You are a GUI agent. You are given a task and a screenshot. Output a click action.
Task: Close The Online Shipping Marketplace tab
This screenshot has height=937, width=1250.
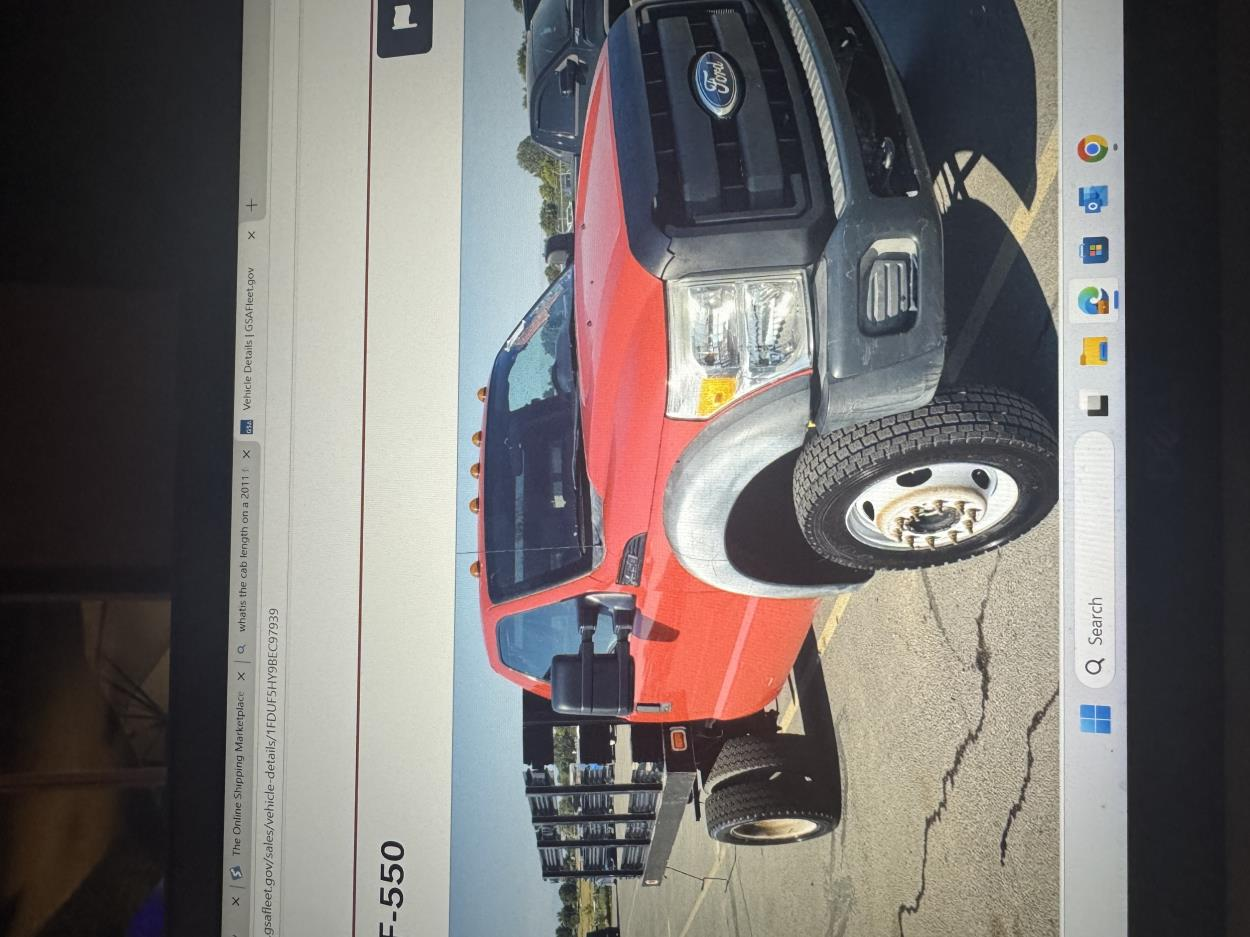[240, 676]
